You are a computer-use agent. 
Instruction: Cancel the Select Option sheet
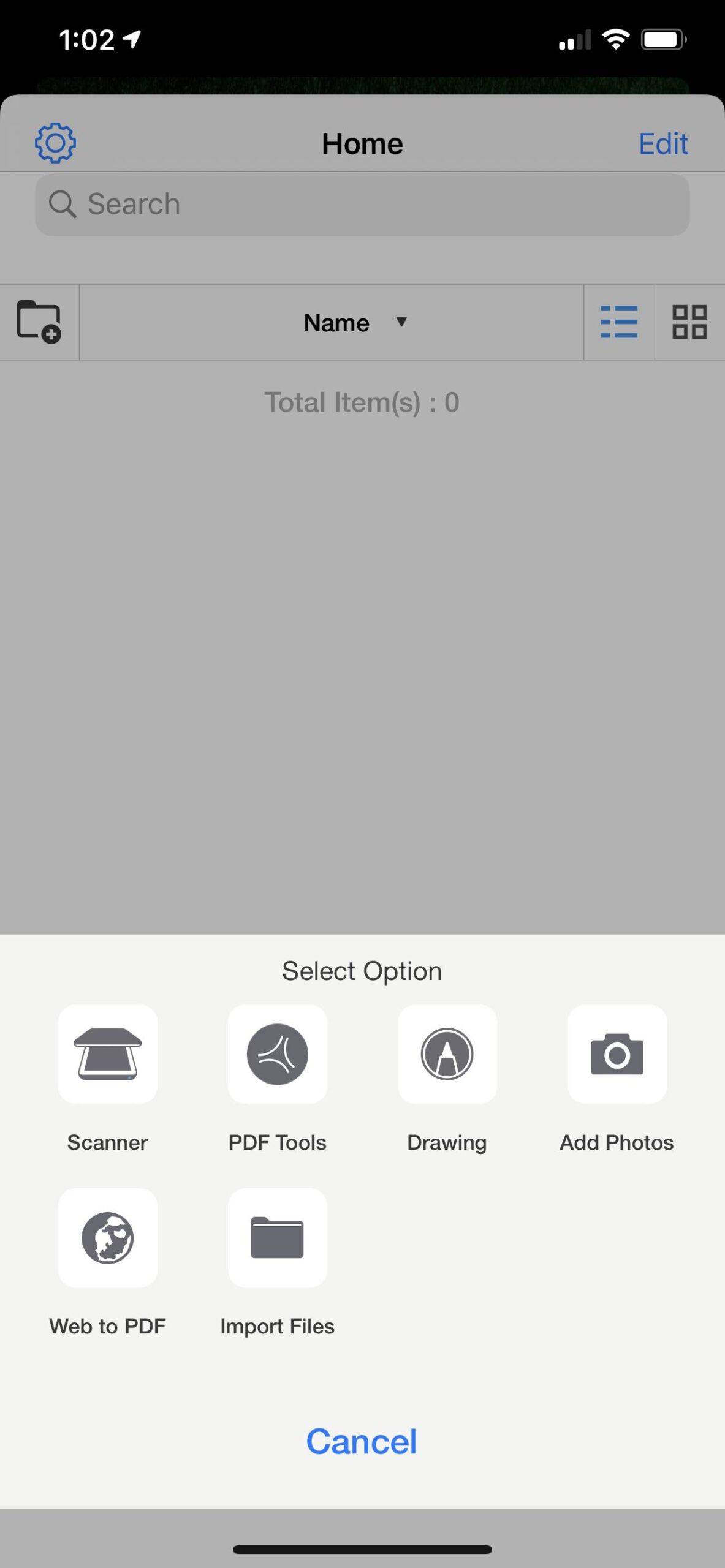[x=362, y=1441]
